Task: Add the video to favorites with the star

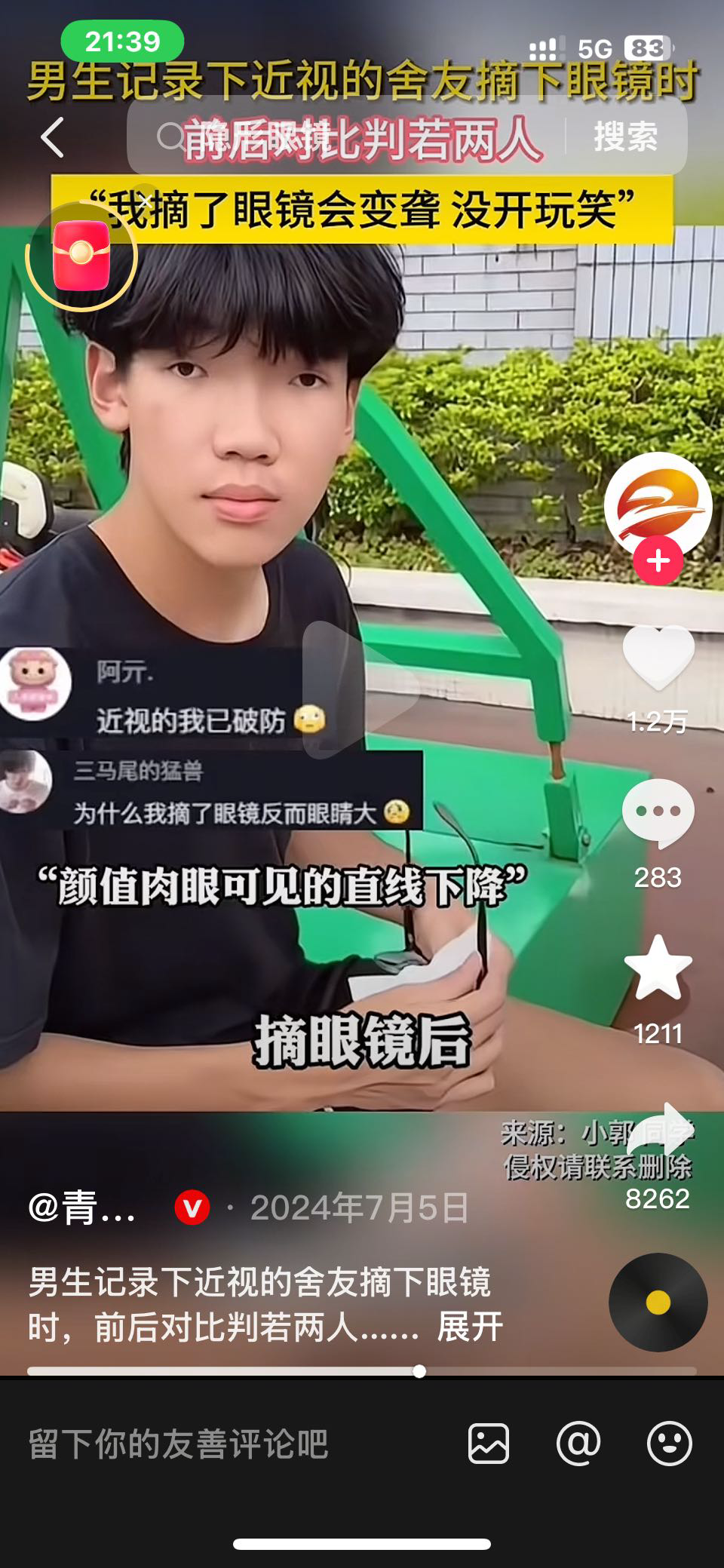Action: [x=658, y=969]
